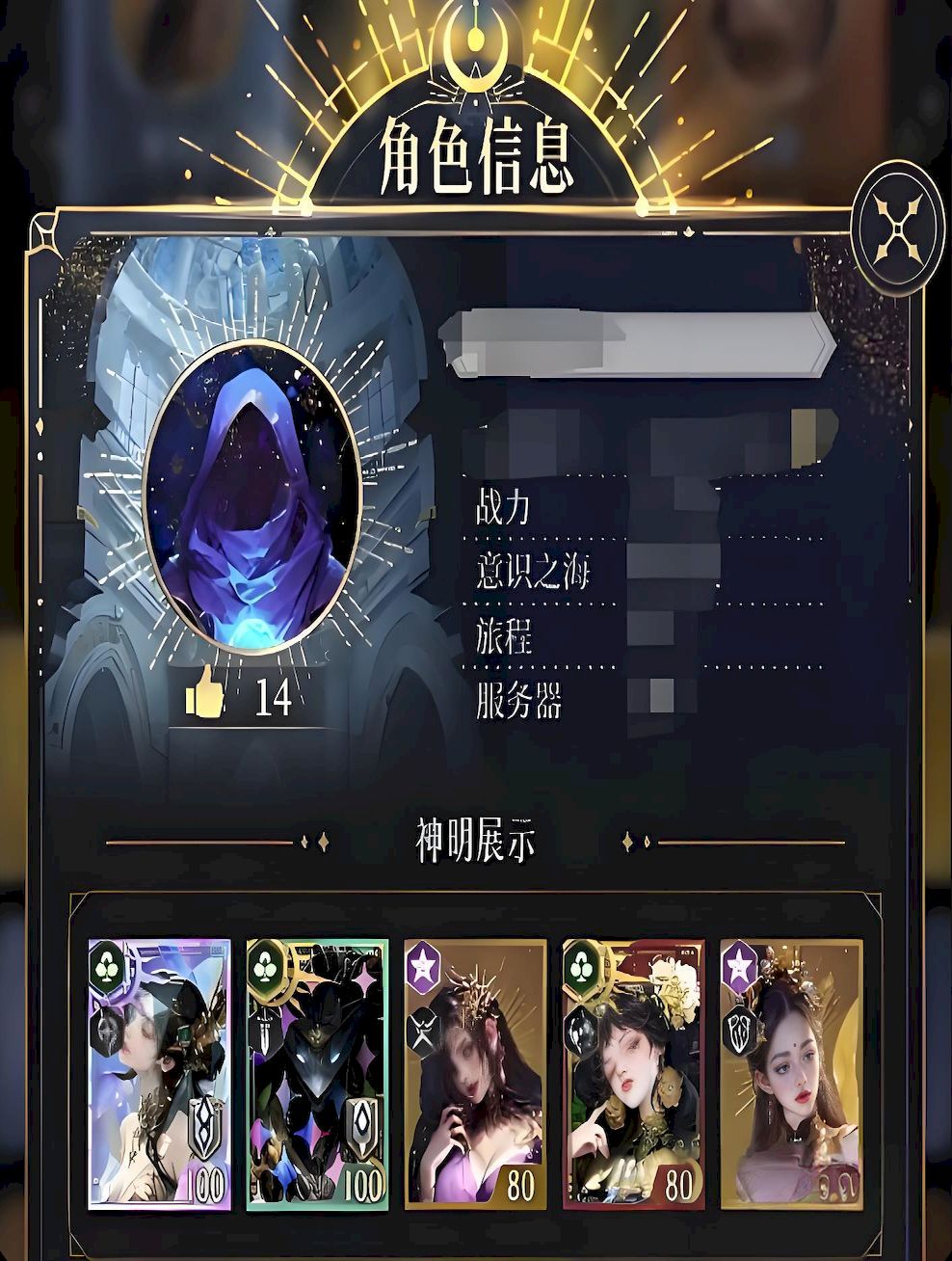This screenshot has height=1261, width=952.
Task: Open the last gold-framed deity card
Action: point(791,1073)
